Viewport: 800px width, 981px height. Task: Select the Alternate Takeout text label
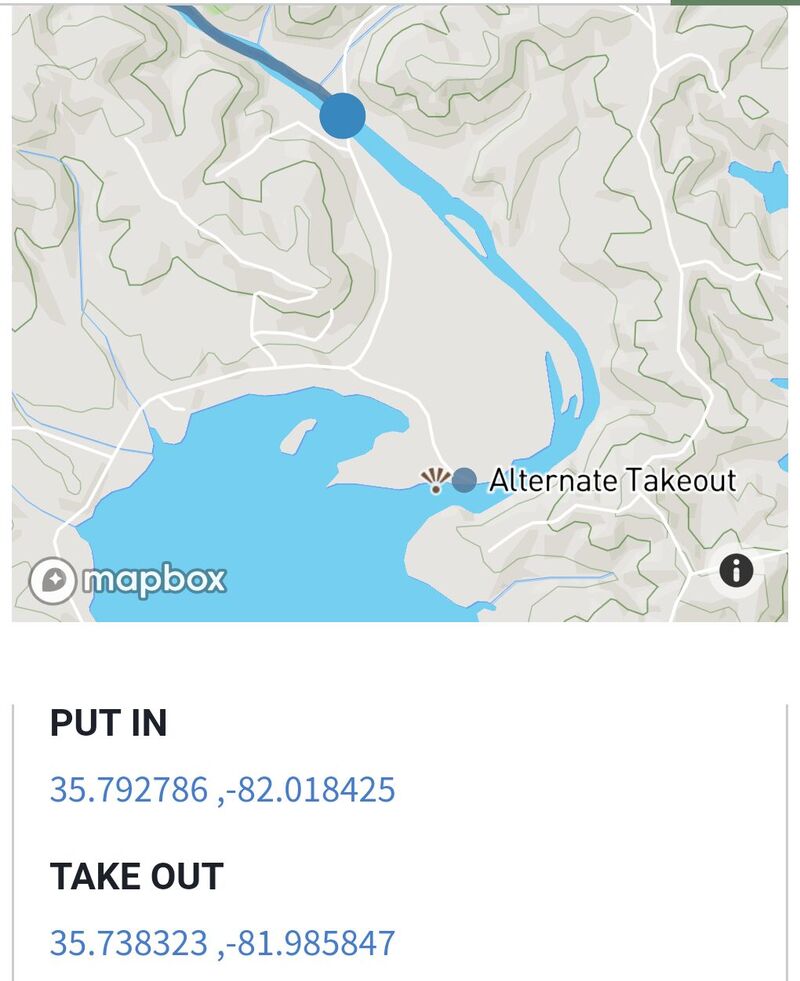tap(611, 480)
